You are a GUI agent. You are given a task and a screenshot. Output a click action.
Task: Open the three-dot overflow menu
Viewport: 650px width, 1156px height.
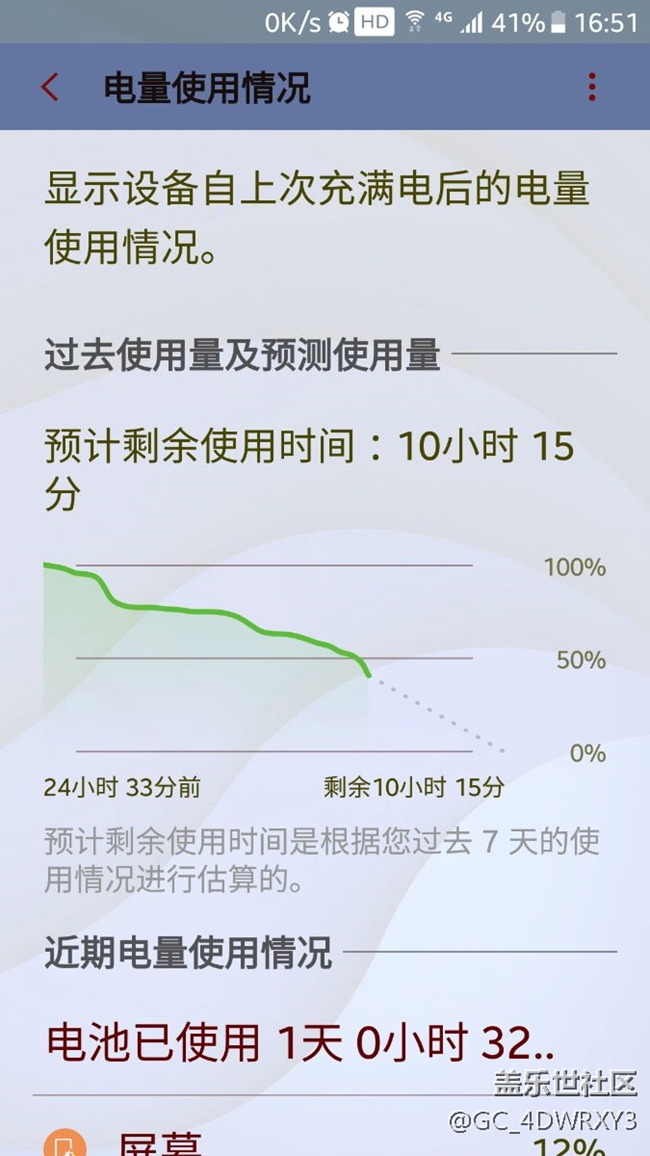pos(592,87)
